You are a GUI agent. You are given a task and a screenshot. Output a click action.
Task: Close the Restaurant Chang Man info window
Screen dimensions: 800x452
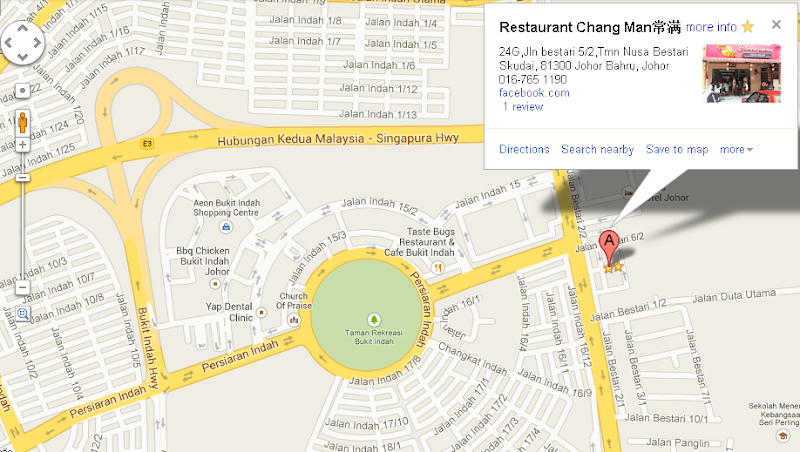tap(776, 26)
